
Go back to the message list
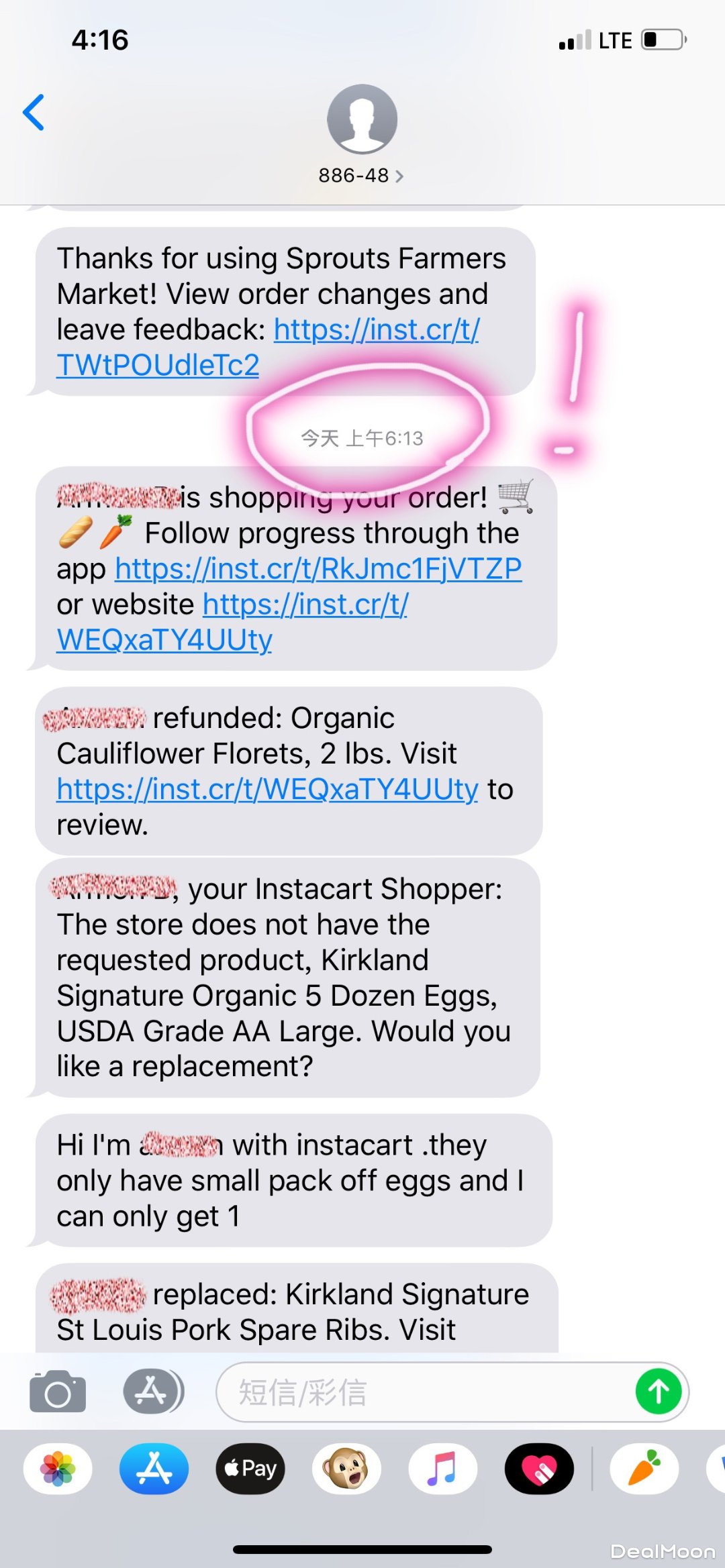click(x=34, y=112)
